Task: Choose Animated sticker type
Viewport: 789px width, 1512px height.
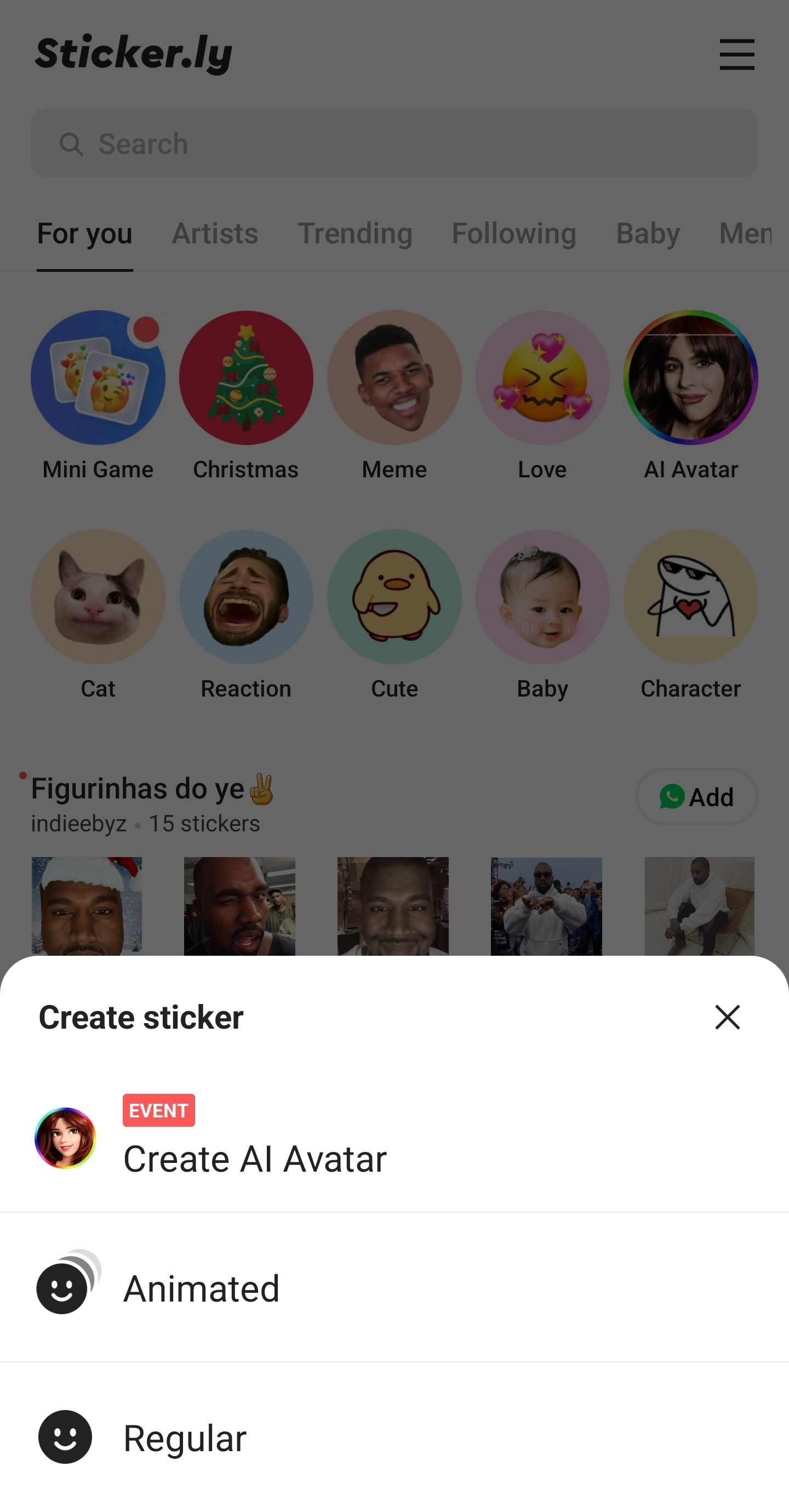Action: pyautogui.click(x=202, y=1288)
